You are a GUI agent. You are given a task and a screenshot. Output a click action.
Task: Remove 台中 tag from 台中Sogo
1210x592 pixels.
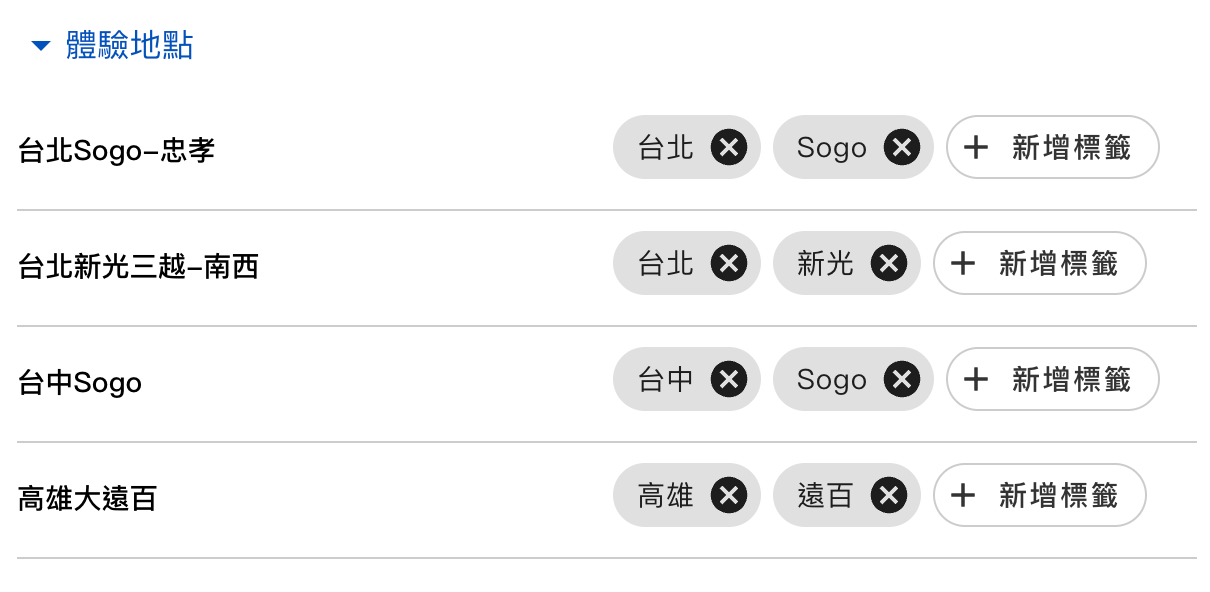(729, 380)
